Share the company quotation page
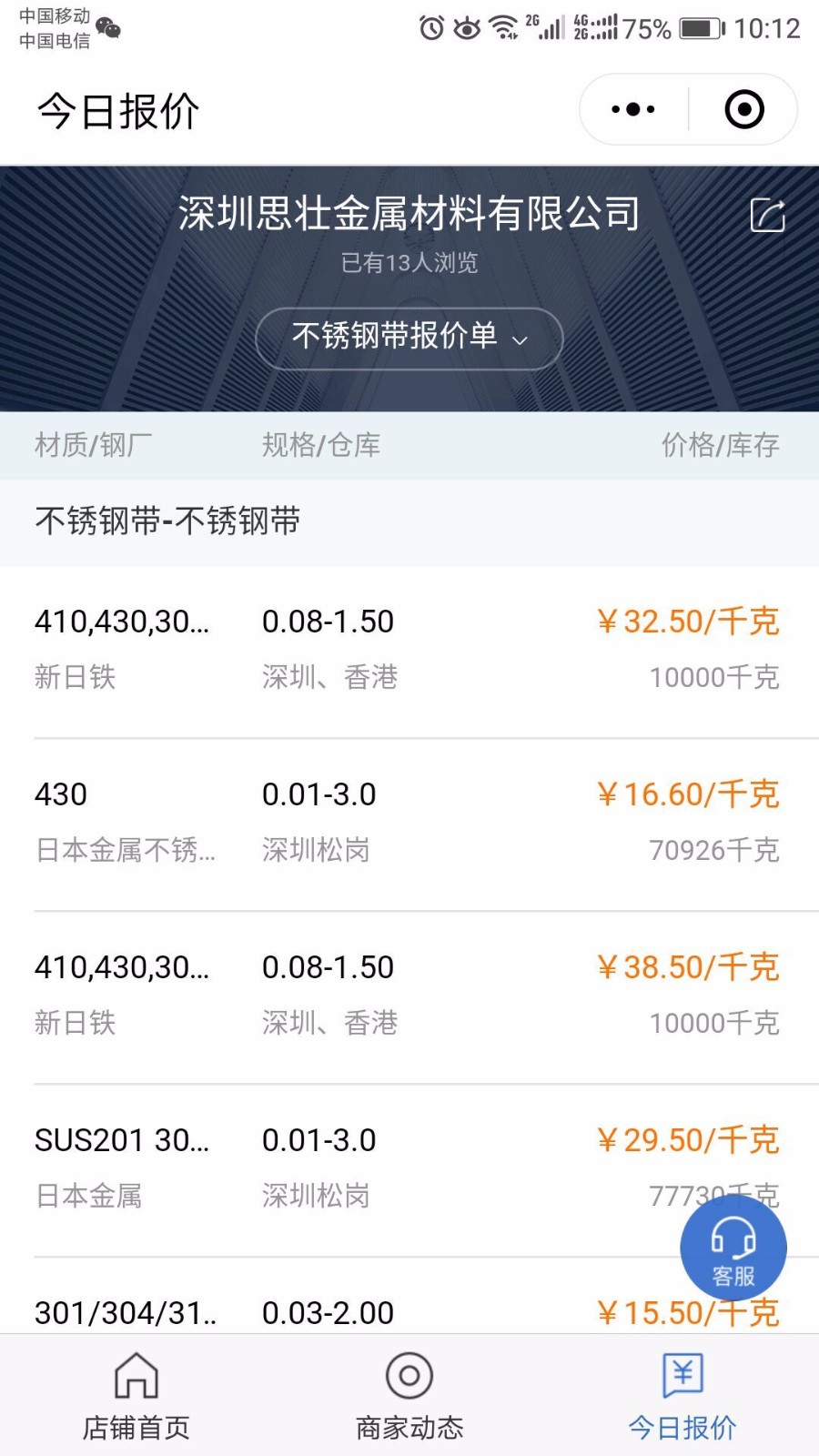 pyautogui.click(x=767, y=215)
